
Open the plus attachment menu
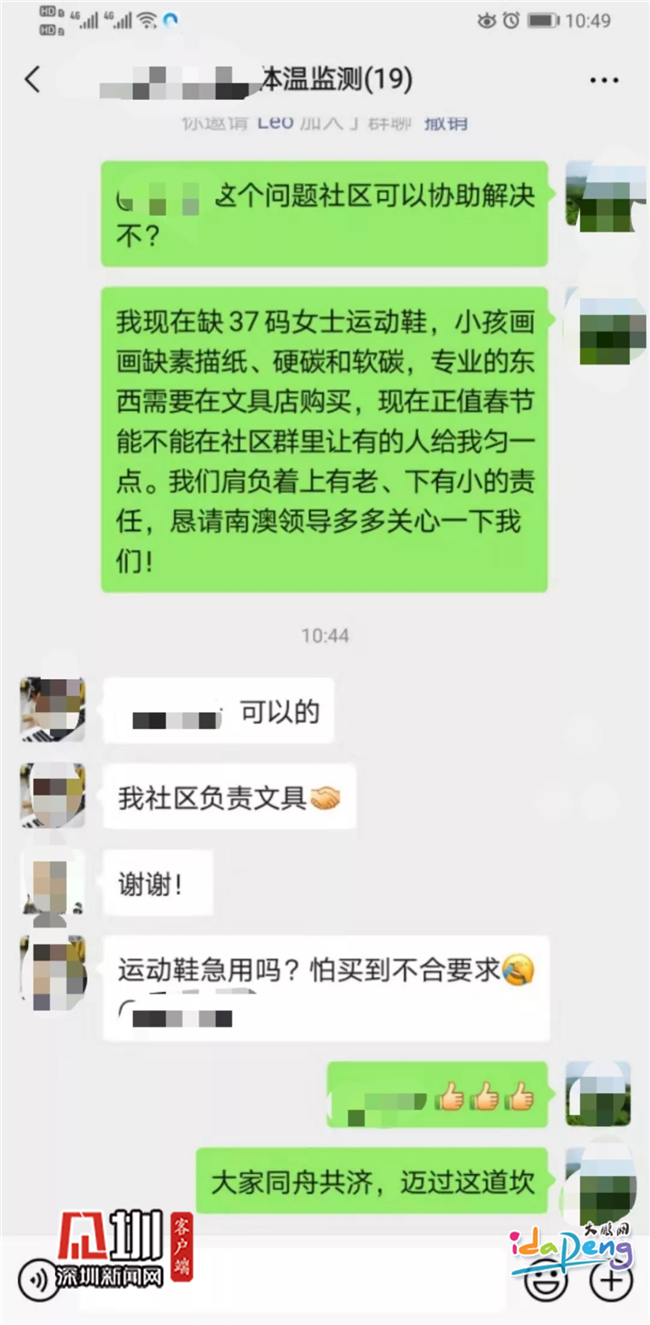coord(611,1279)
